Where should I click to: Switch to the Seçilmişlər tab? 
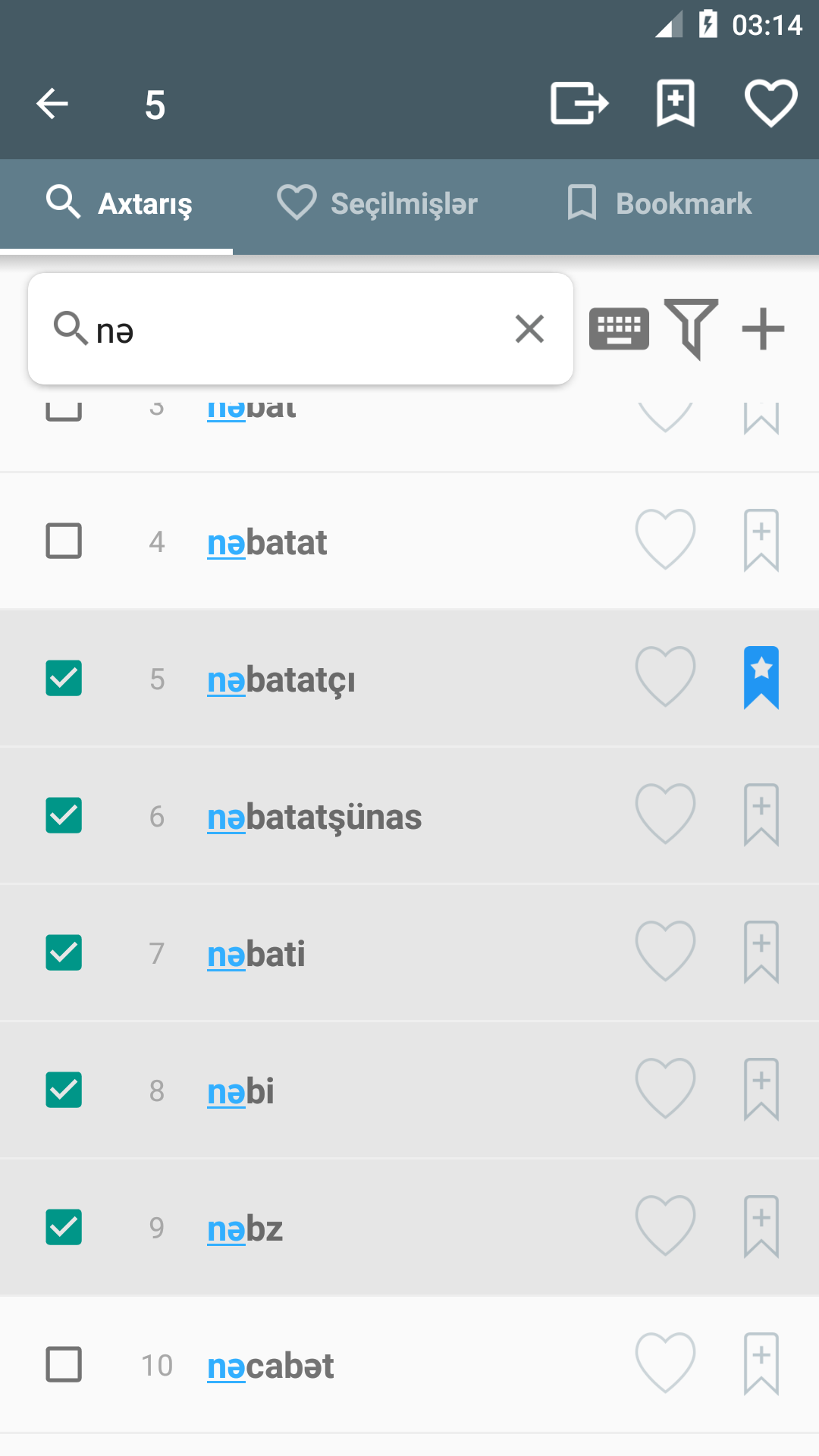point(378,203)
